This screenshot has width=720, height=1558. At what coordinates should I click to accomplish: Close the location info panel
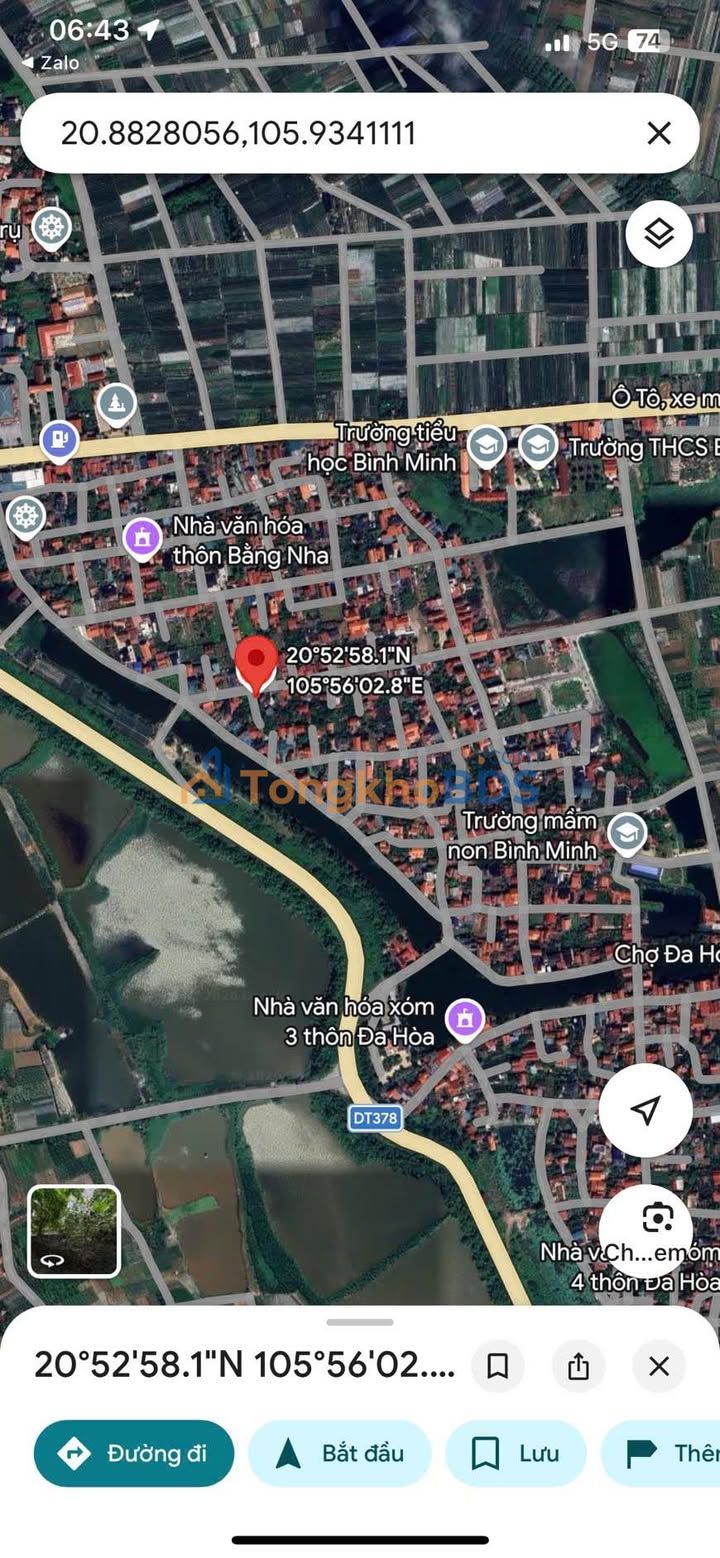[x=658, y=1366]
